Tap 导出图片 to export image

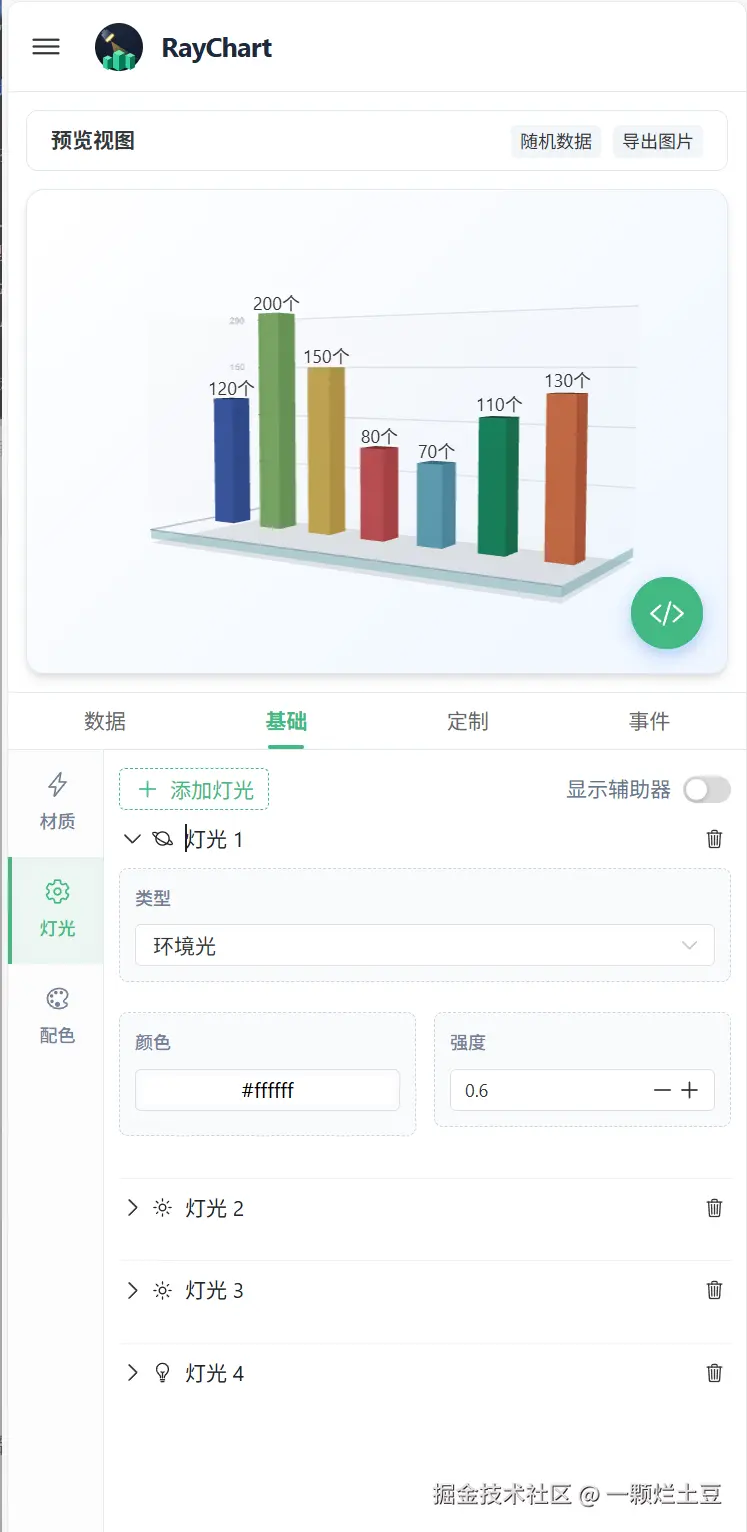point(657,141)
